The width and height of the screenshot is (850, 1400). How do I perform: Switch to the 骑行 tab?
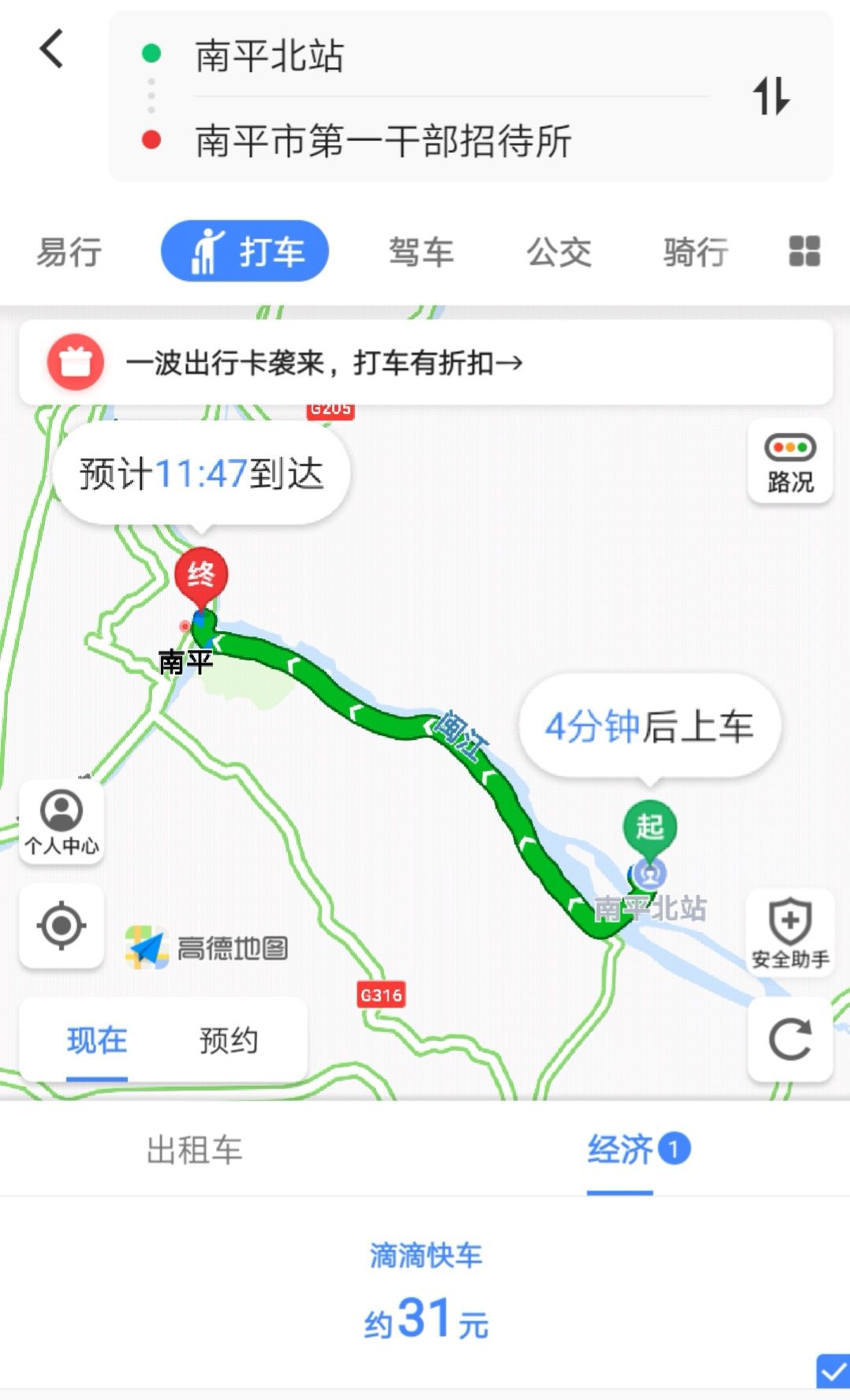(695, 252)
